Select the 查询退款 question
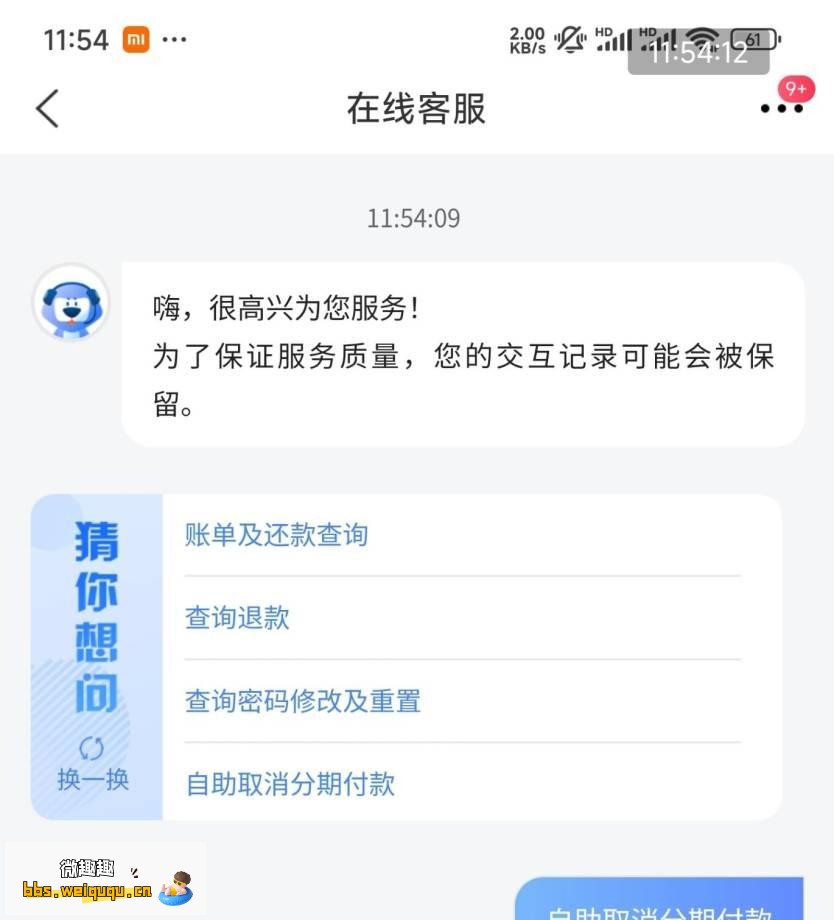 (x=237, y=618)
